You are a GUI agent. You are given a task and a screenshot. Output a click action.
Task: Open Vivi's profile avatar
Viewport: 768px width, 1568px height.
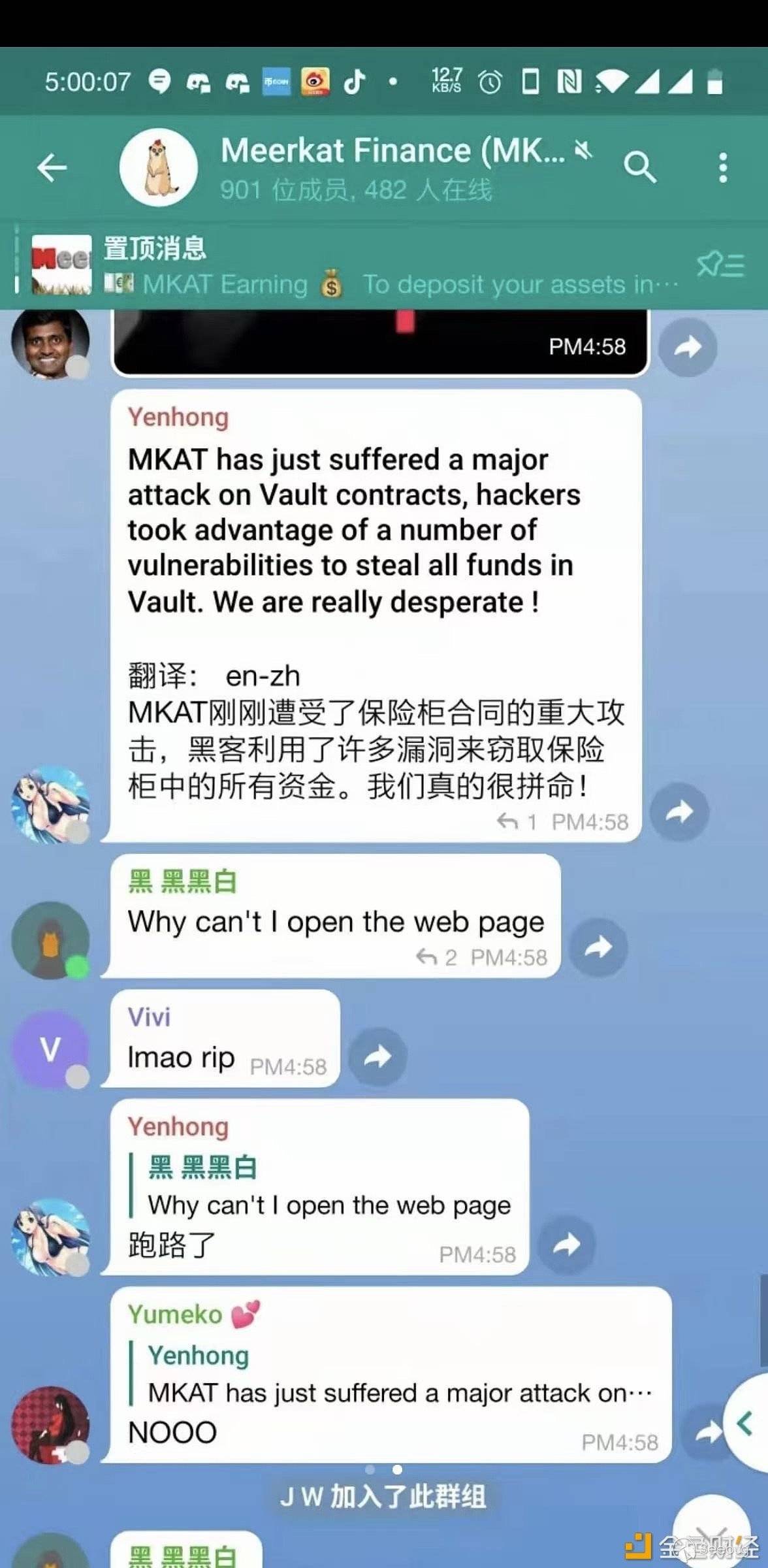(50, 1050)
